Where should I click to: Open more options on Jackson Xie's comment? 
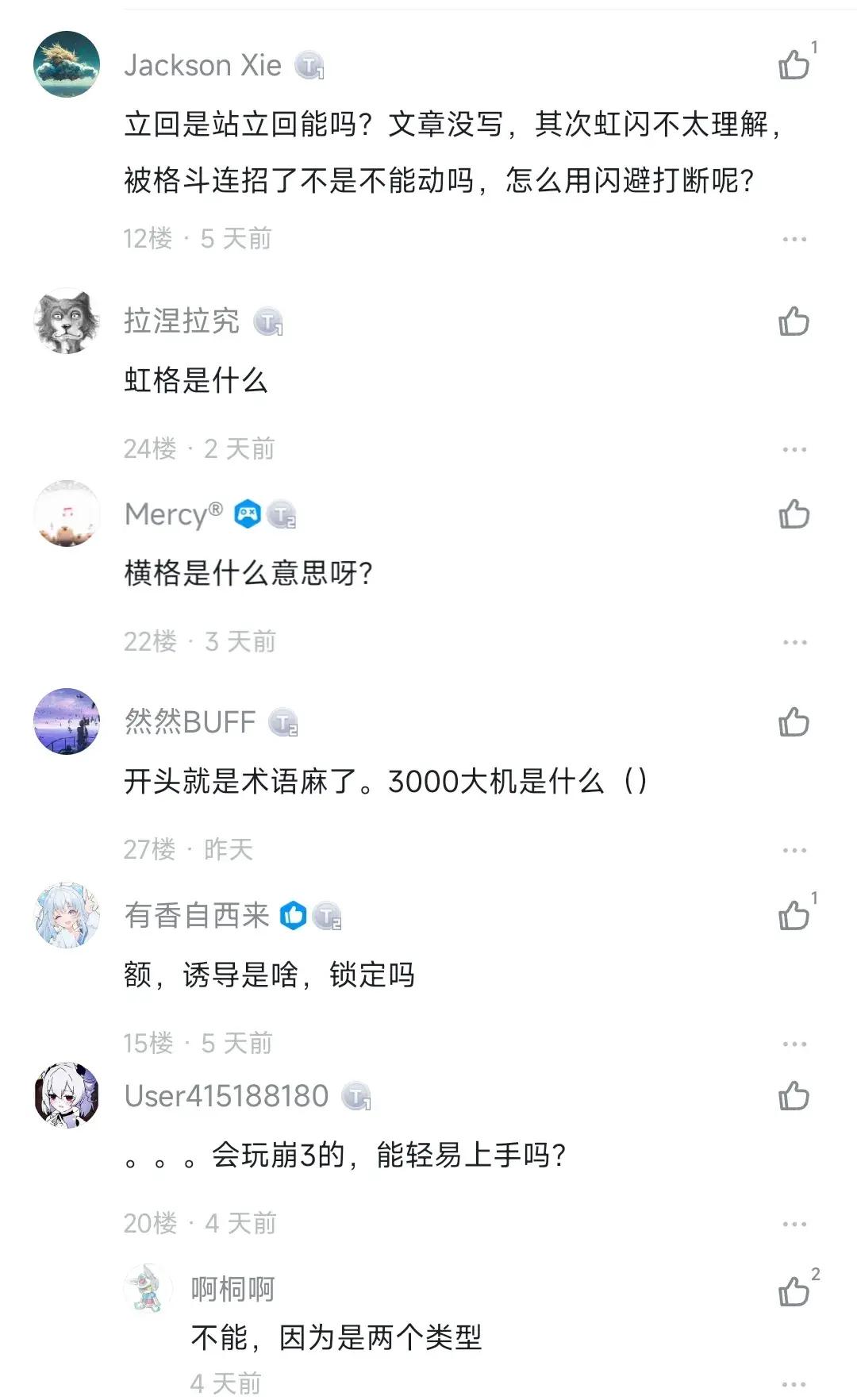794,239
